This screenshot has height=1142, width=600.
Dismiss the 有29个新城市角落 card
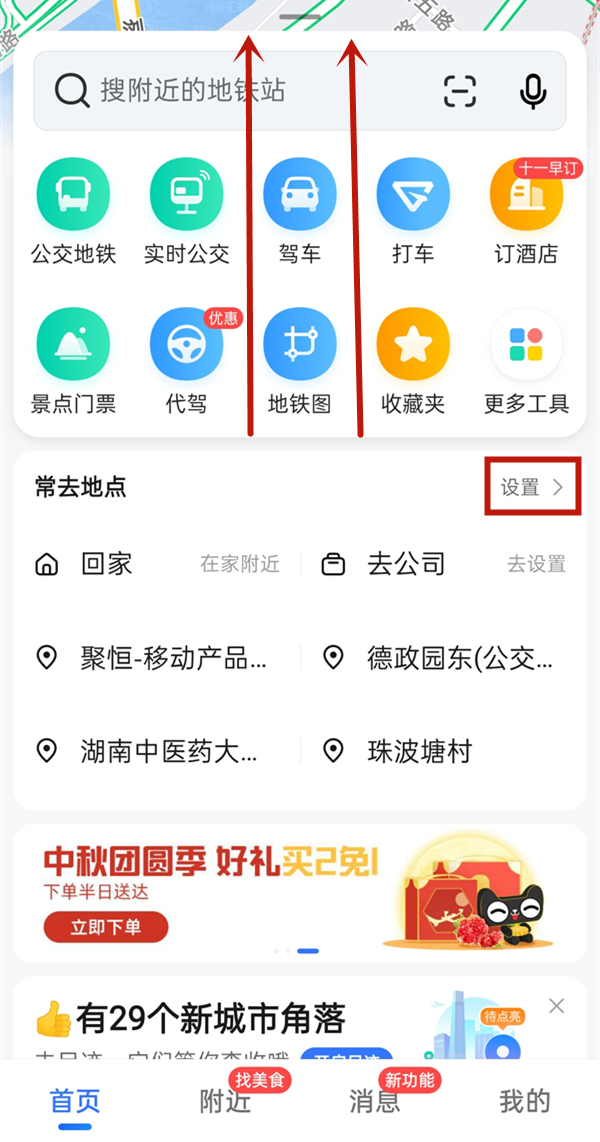(x=557, y=1005)
